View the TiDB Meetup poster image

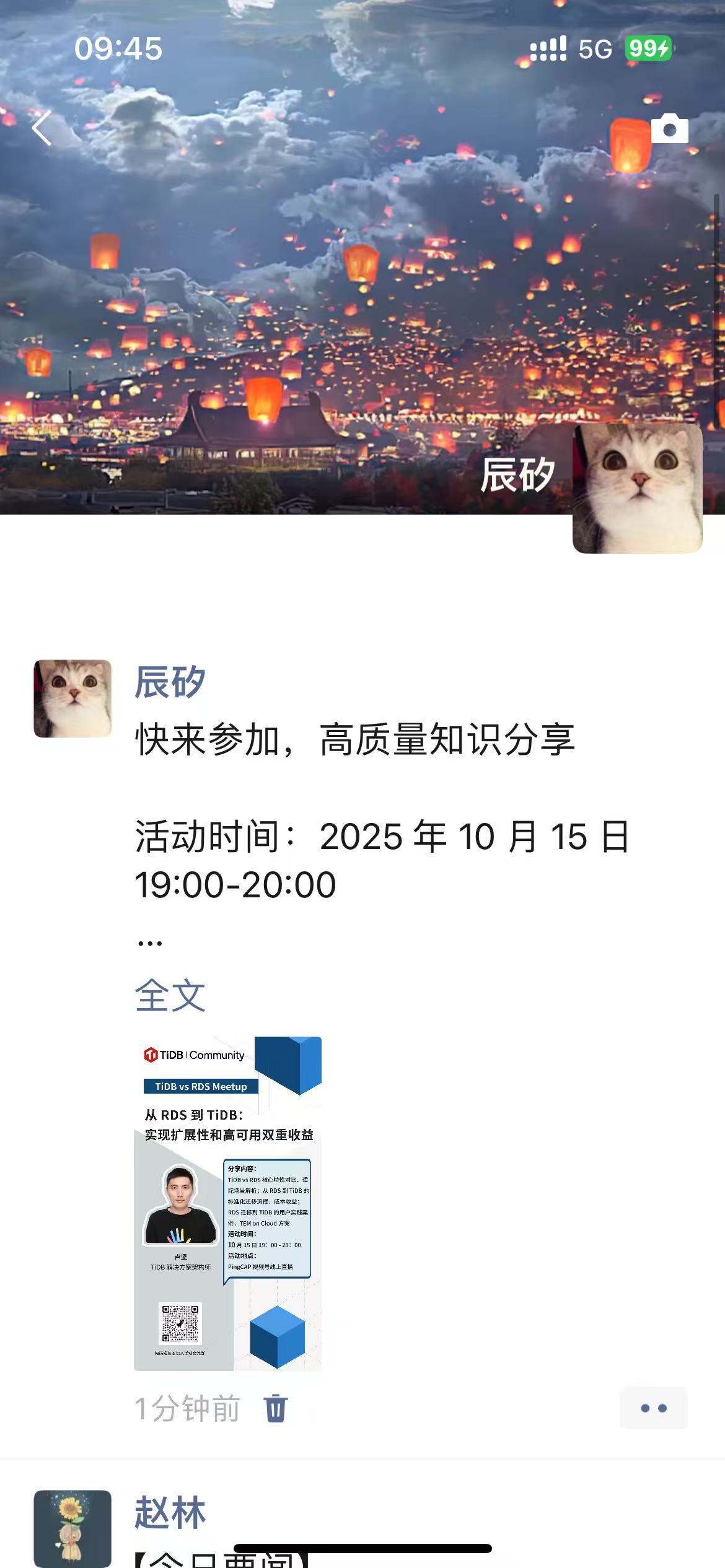(x=227, y=1203)
